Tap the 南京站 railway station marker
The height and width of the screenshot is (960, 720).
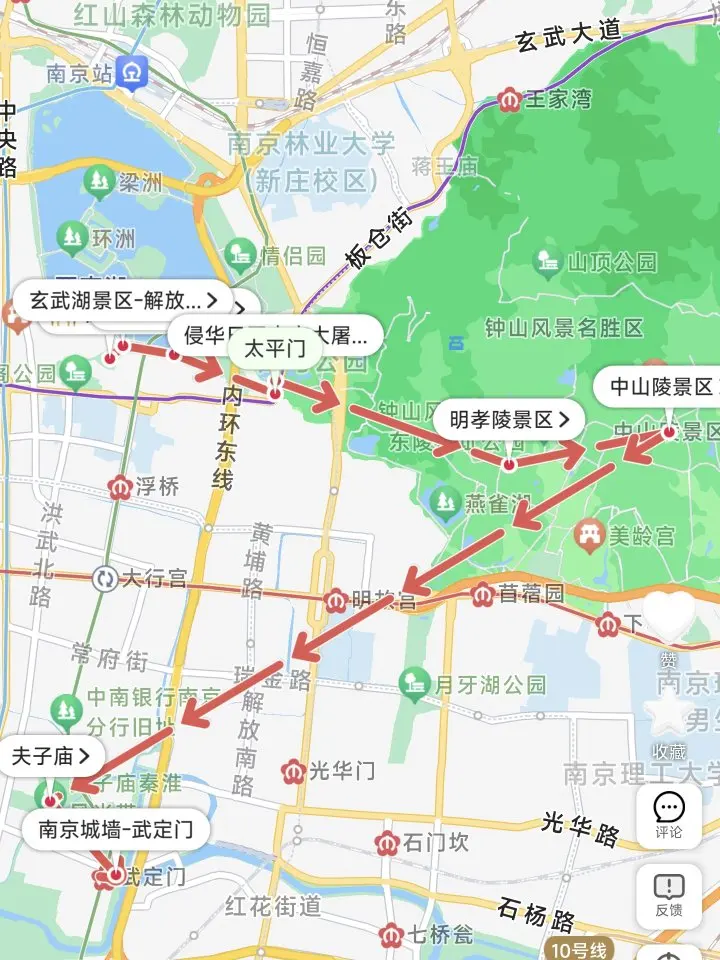click(x=132, y=73)
